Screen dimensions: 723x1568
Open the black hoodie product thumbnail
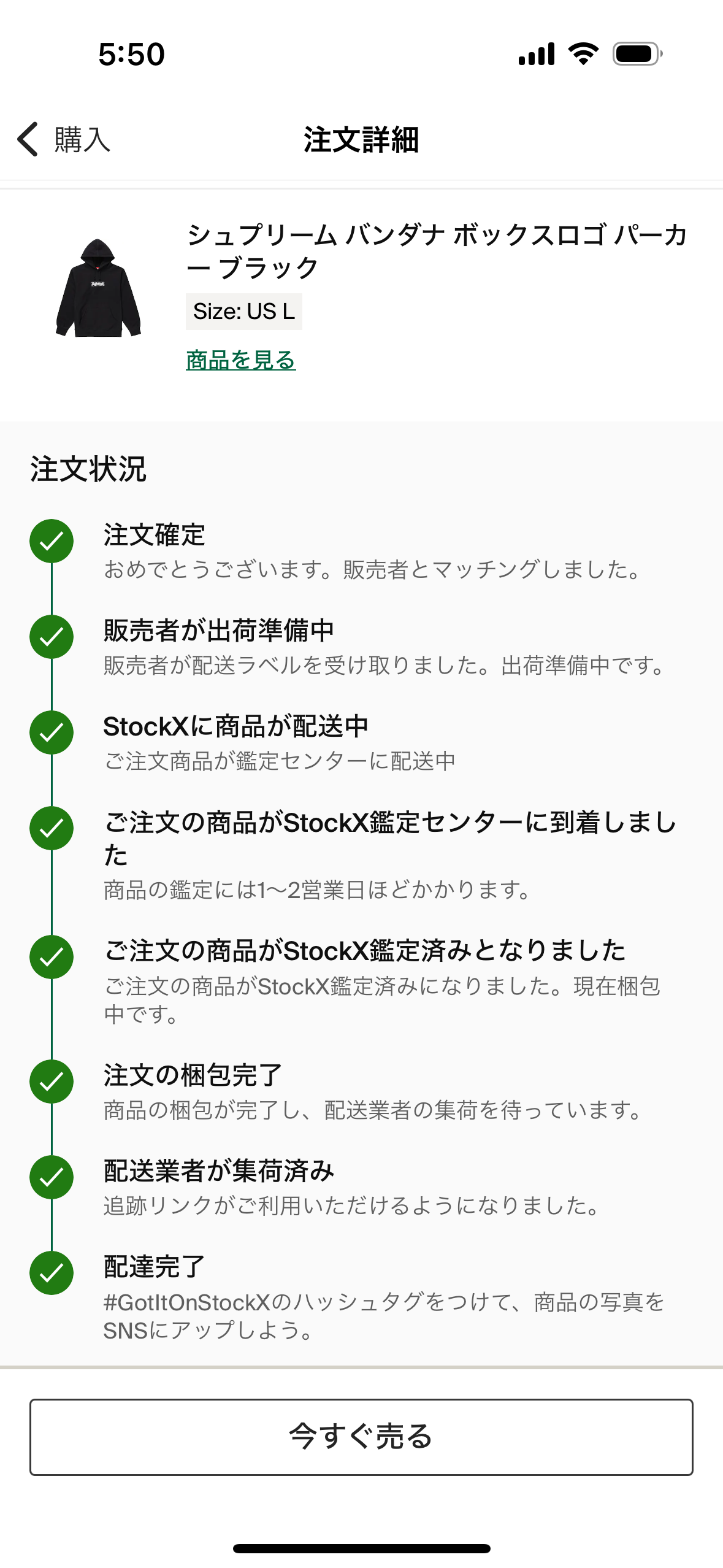click(x=99, y=287)
